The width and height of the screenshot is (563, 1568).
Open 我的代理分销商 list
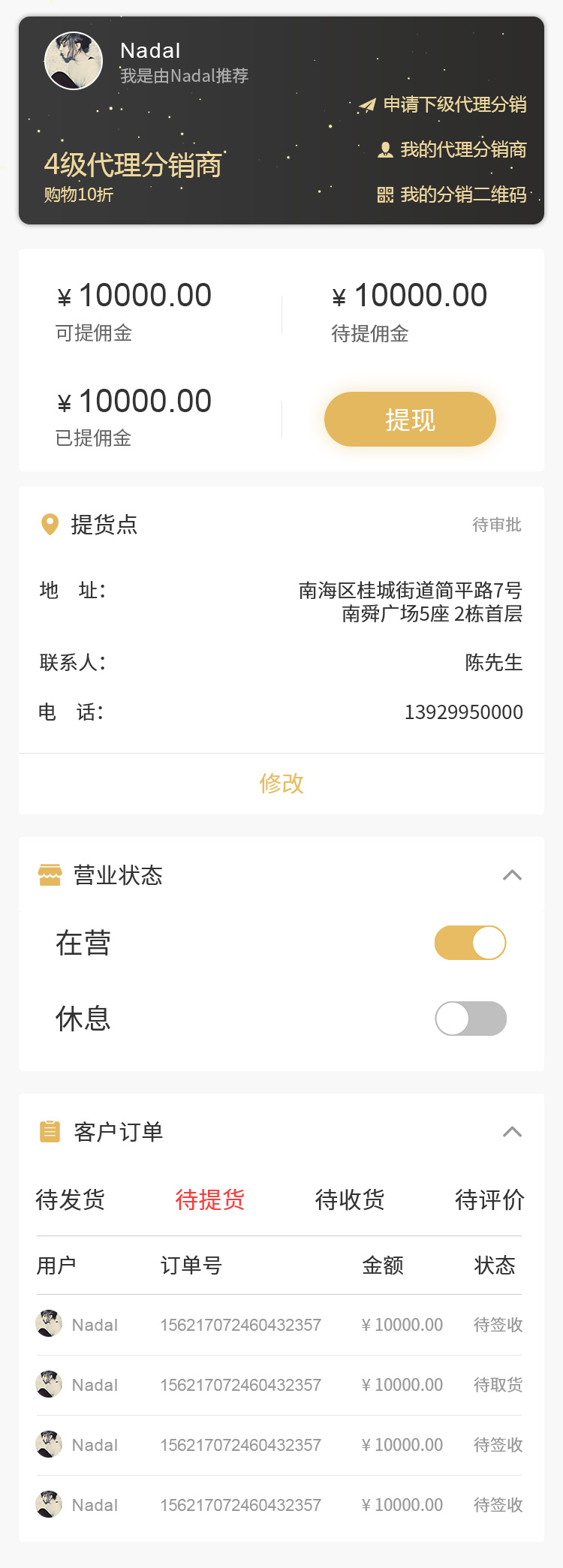(x=452, y=149)
